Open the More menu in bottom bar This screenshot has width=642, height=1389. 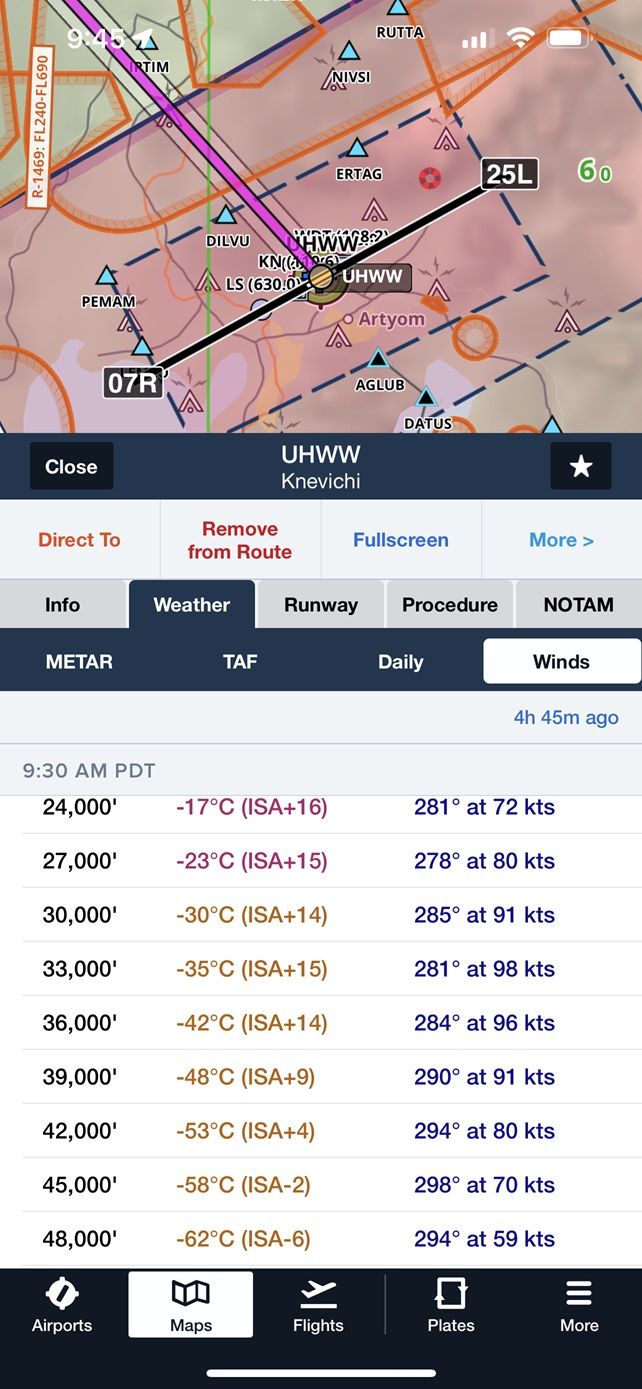(579, 1305)
